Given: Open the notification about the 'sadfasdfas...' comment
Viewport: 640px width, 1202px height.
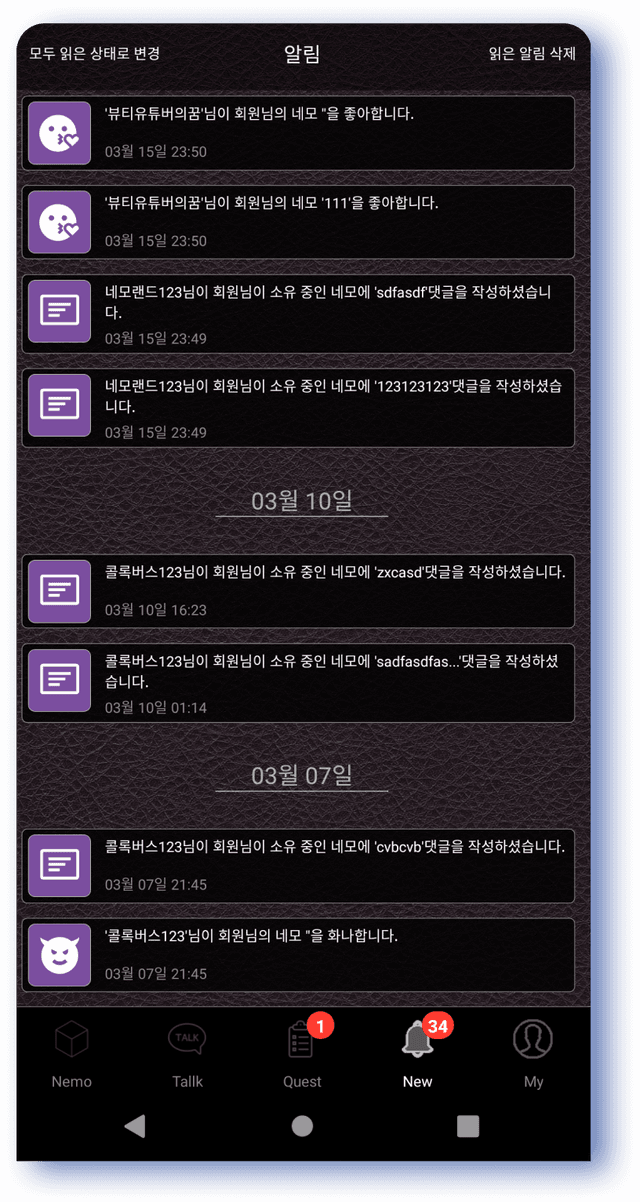Looking at the screenshot, I should click(x=298, y=682).
